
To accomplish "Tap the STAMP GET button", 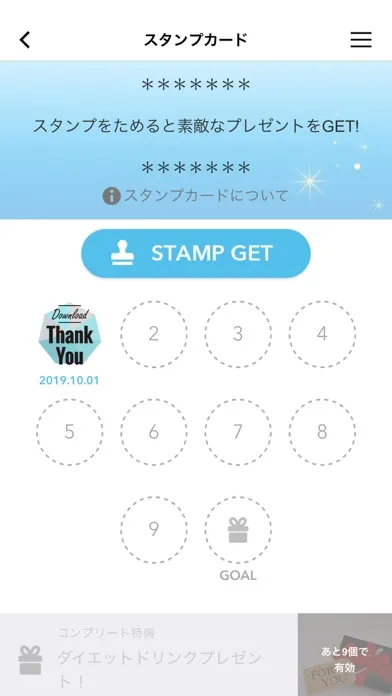I will pos(196,253).
